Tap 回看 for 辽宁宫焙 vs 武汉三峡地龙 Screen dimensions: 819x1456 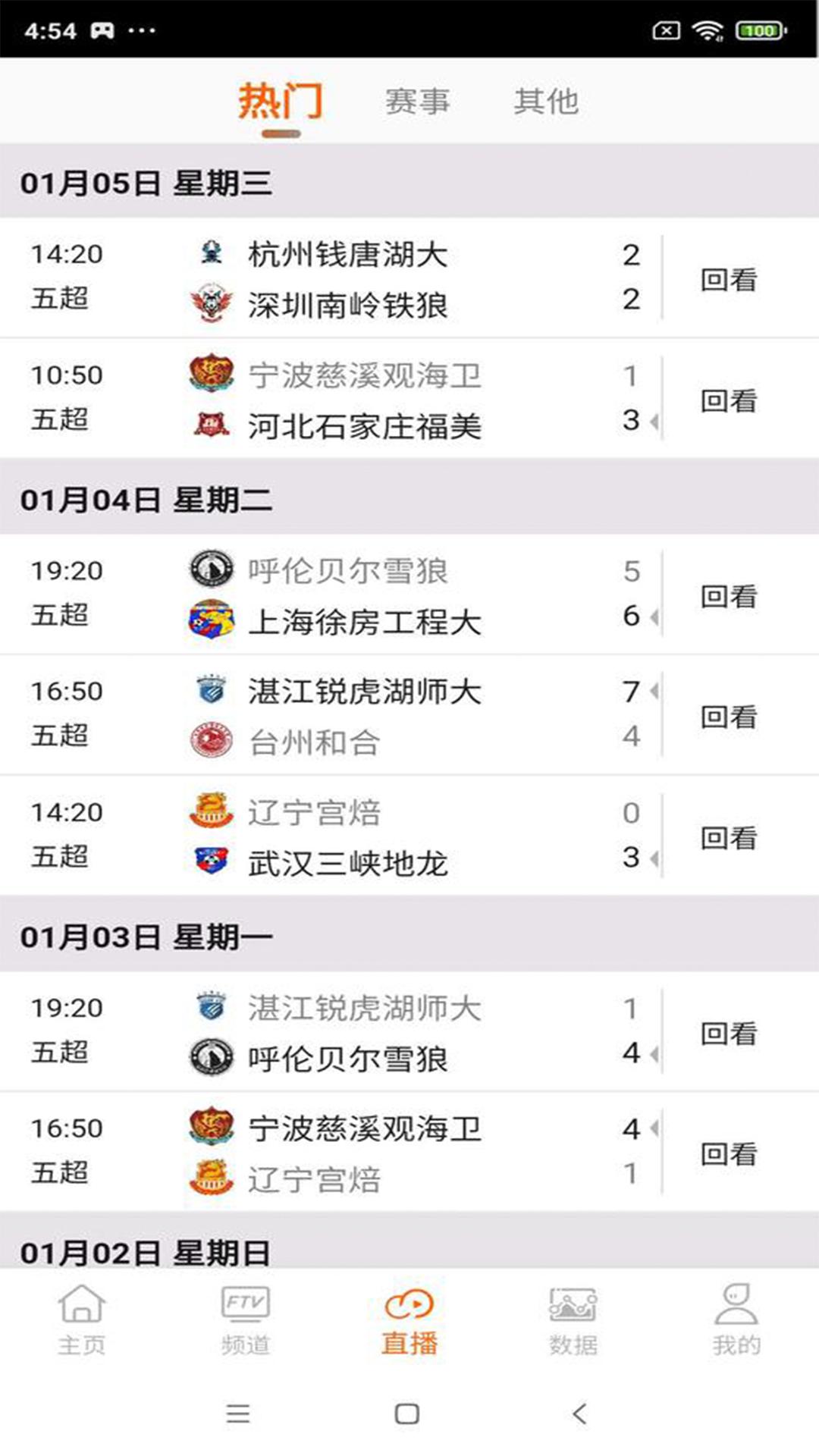(x=728, y=838)
